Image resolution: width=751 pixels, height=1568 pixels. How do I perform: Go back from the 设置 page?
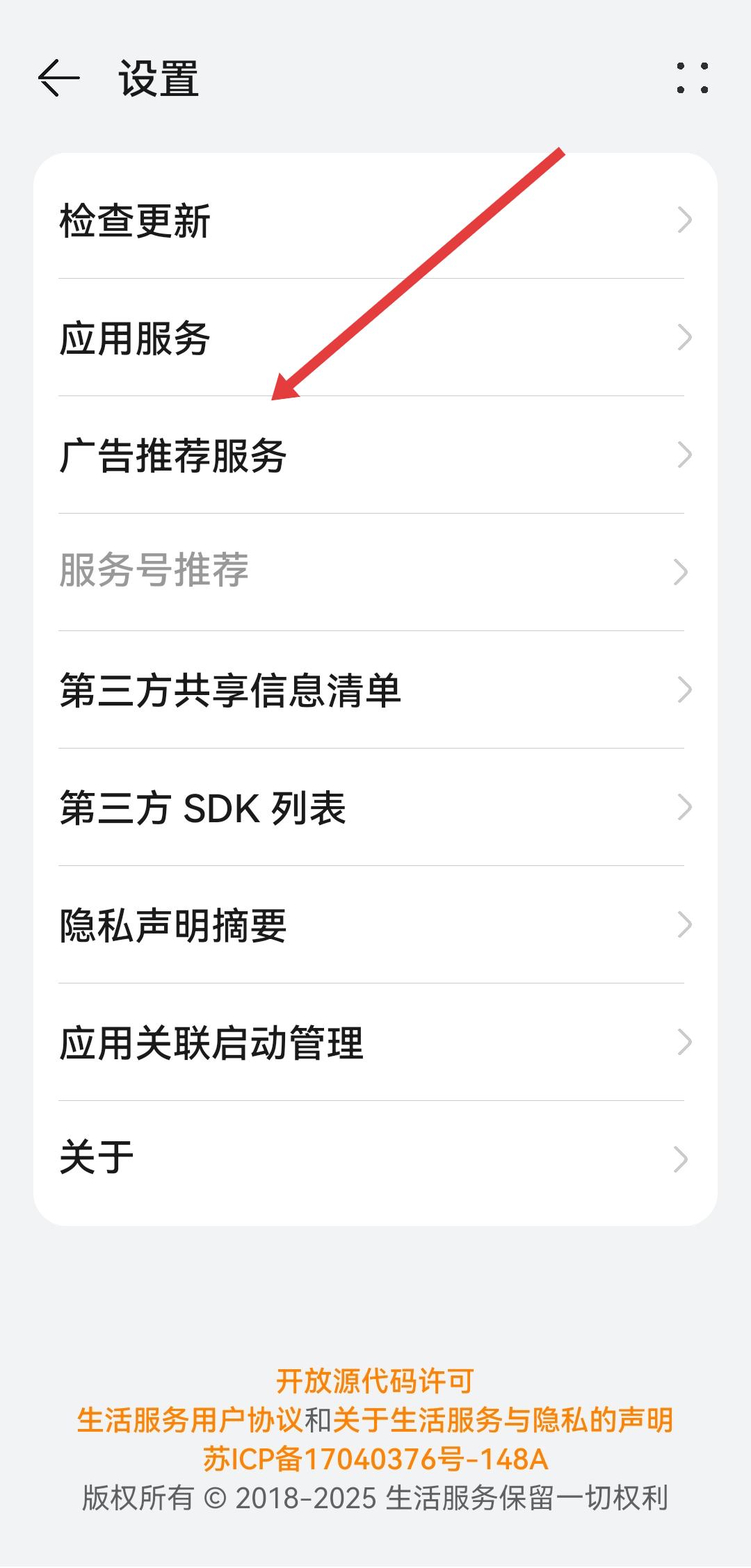(58, 77)
